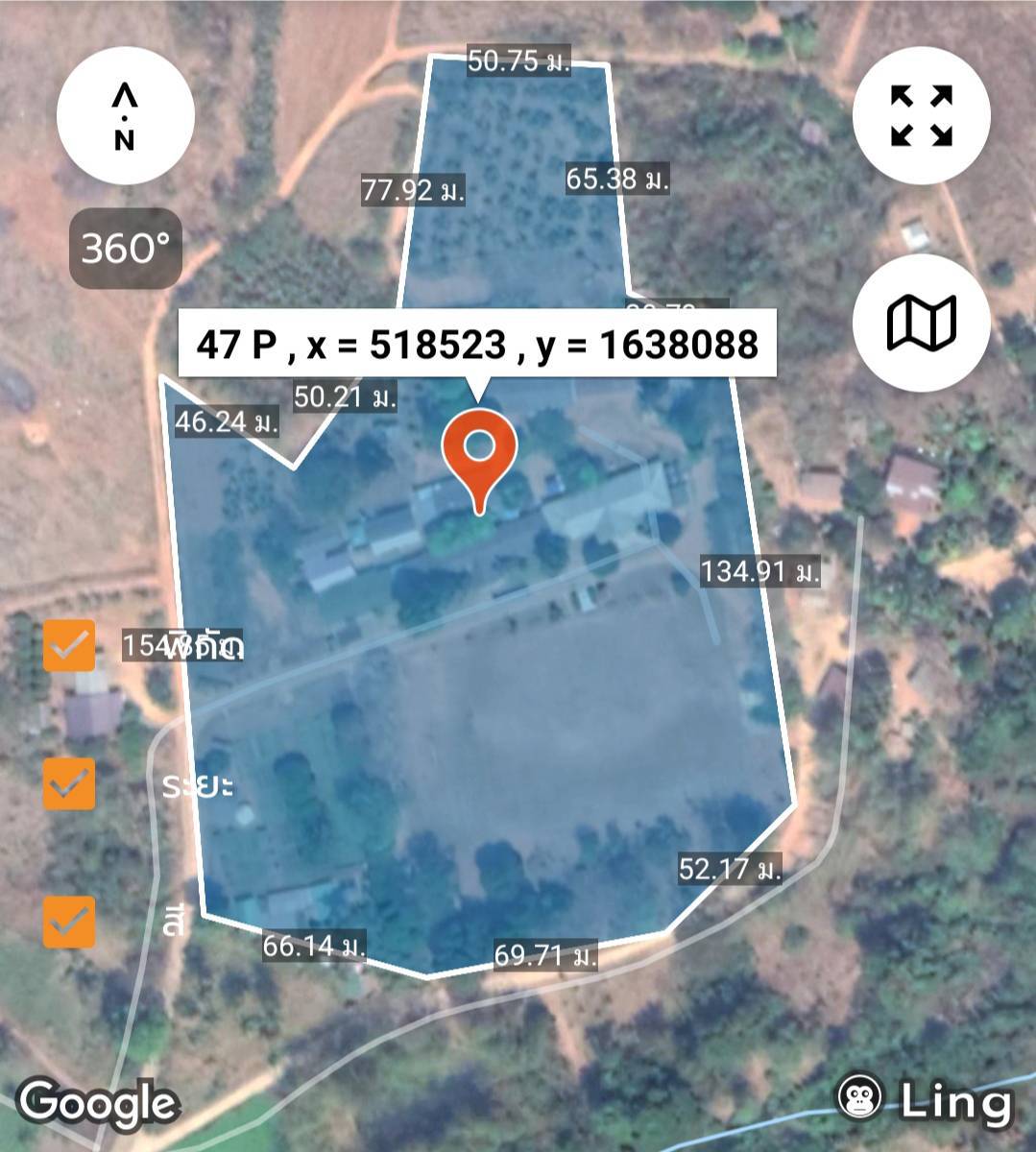The width and height of the screenshot is (1036, 1152).
Task: Uncheck the พิกัด checkbox
Action: (x=69, y=645)
